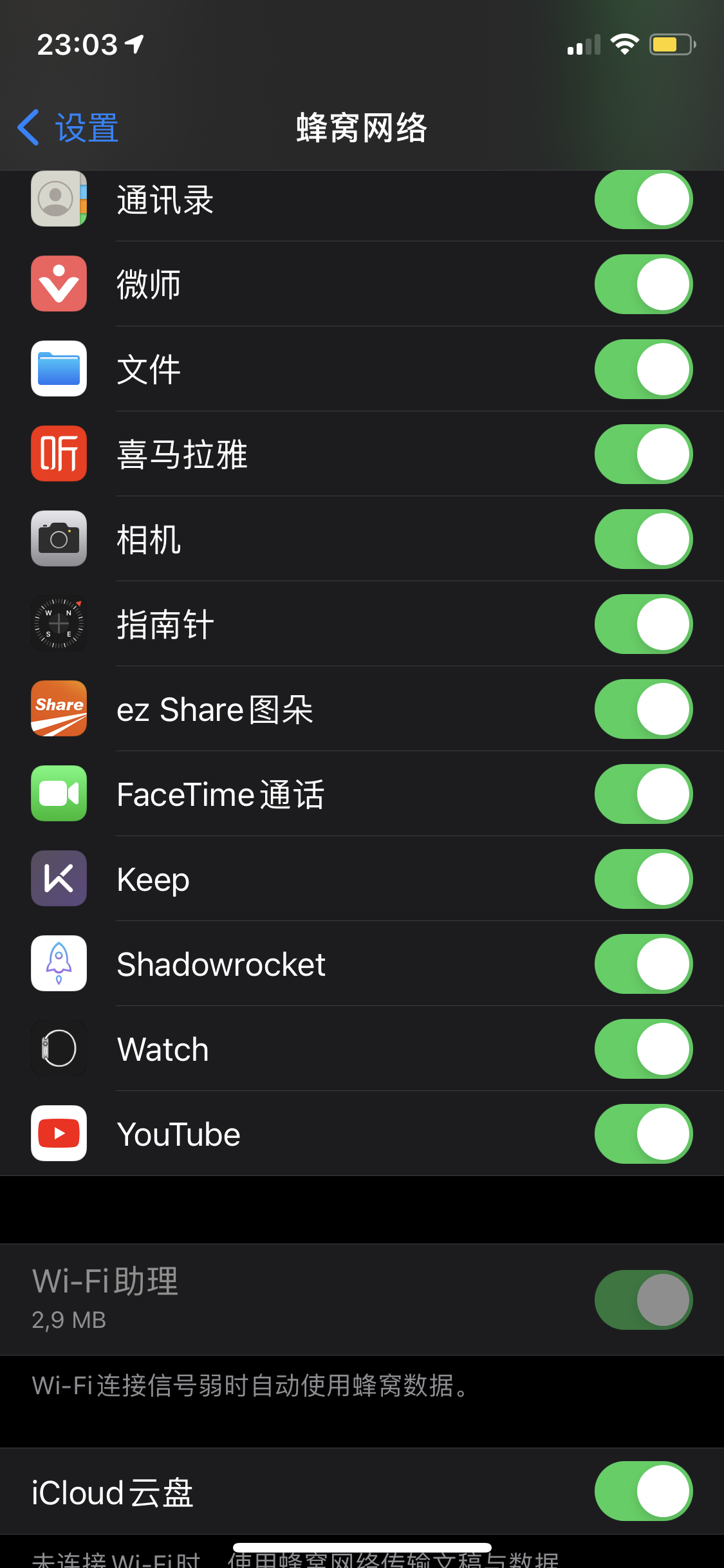The image size is (724, 1568).
Task: Toggle the 文件 cellular switch
Action: coord(643,369)
